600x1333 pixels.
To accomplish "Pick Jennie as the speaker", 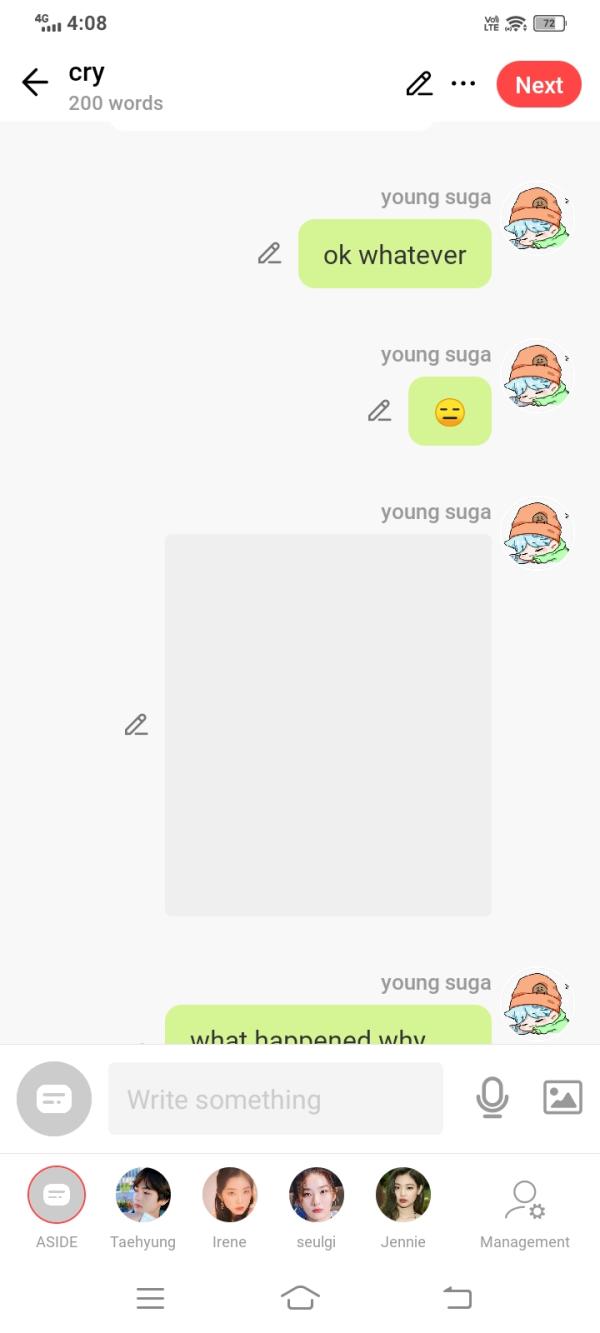I will [x=403, y=1195].
